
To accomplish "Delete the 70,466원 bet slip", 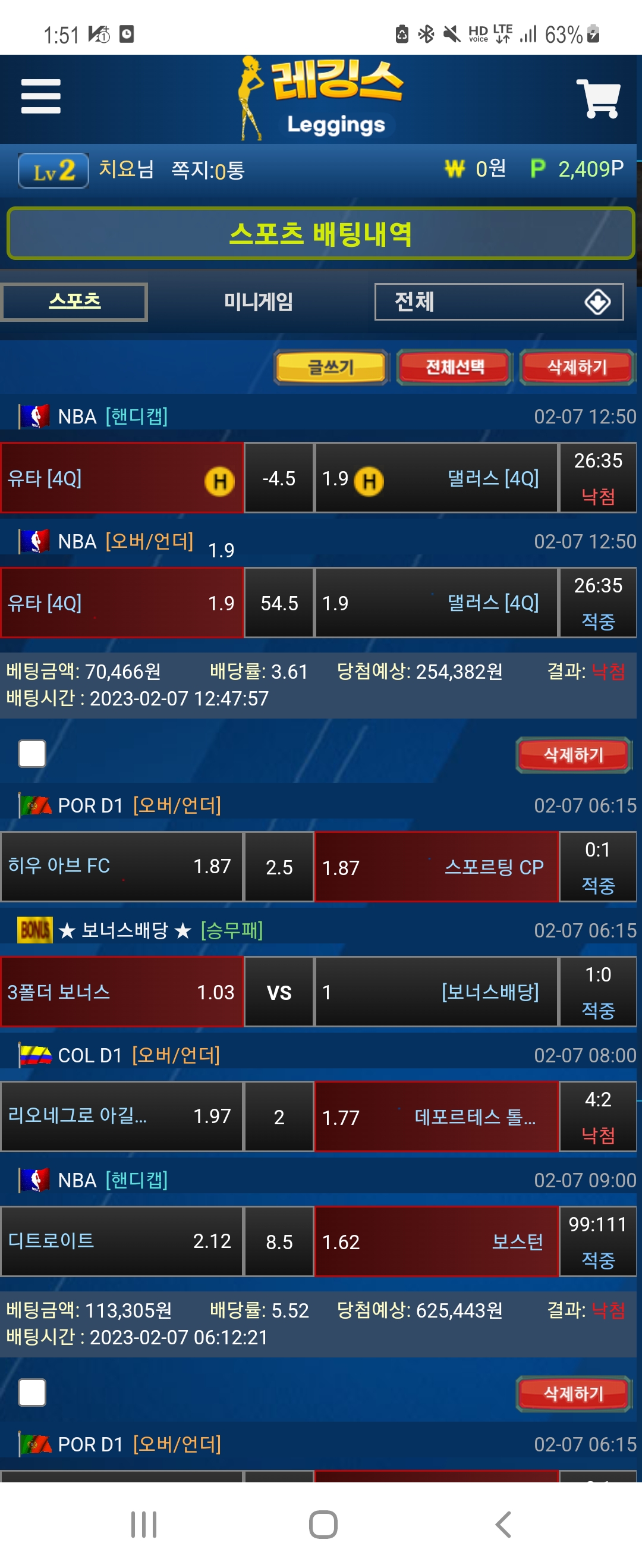I will point(572,755).
